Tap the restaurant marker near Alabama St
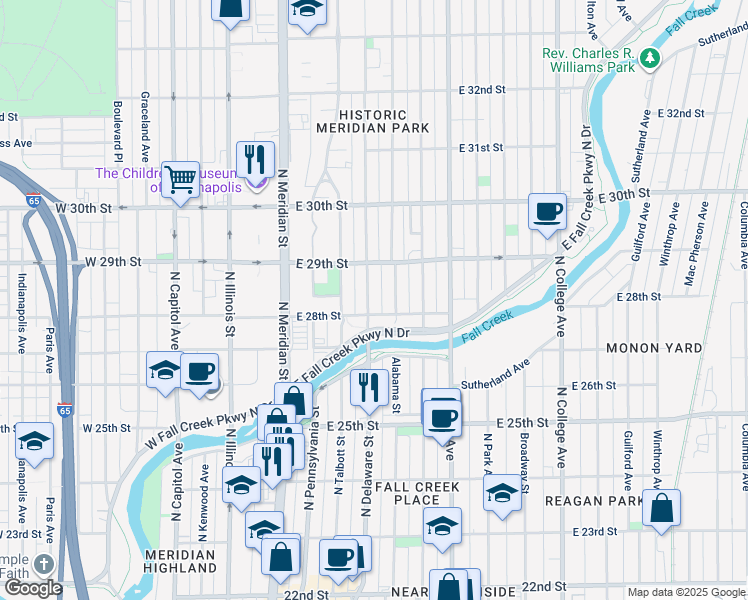The width and height of the screenshot is (748, 600). [x=369, y=387]
